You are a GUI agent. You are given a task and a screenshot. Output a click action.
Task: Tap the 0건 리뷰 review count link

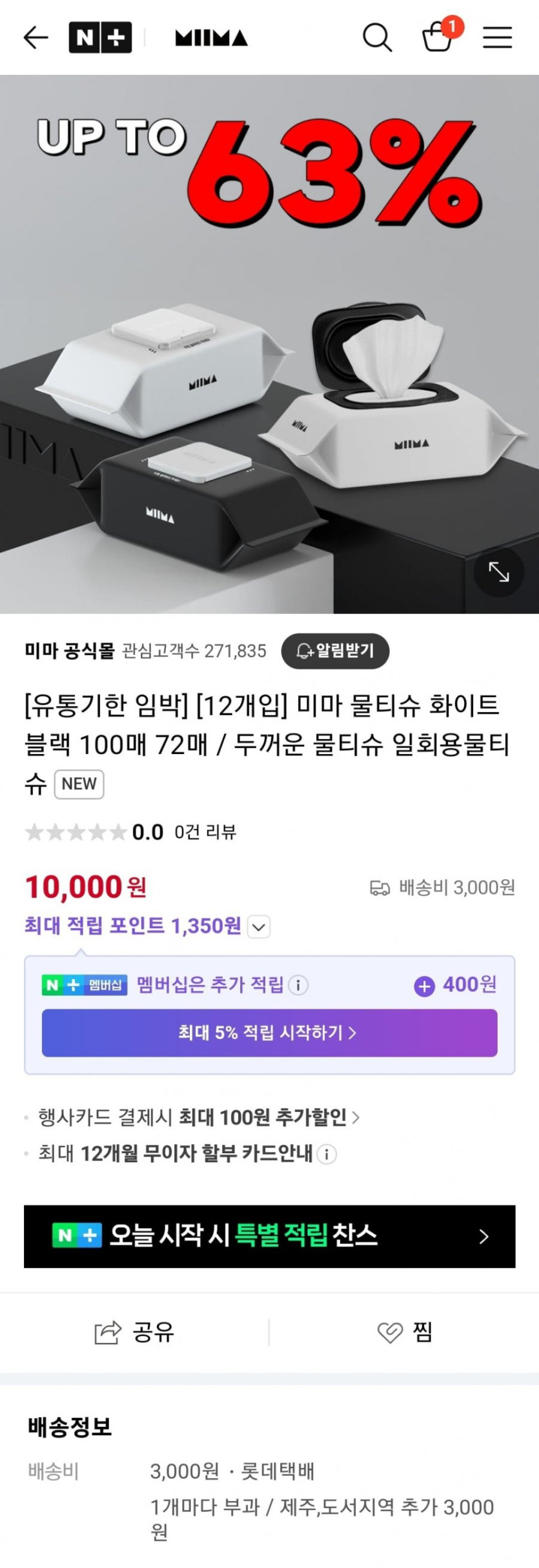(205, 832)
